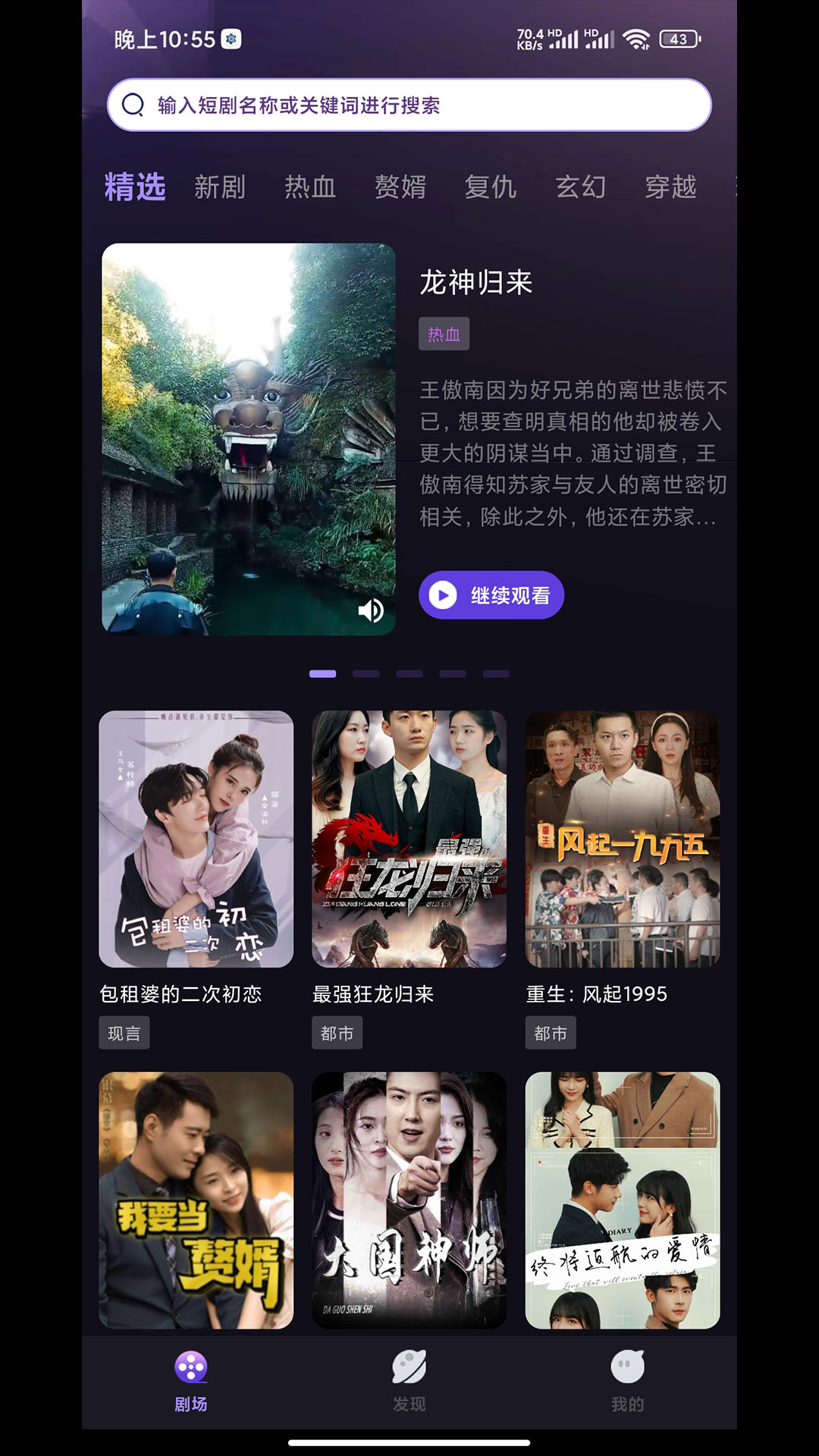819x1456 pixels.
Task: Switch to the 复仇 tab
Action: [491, 187]
